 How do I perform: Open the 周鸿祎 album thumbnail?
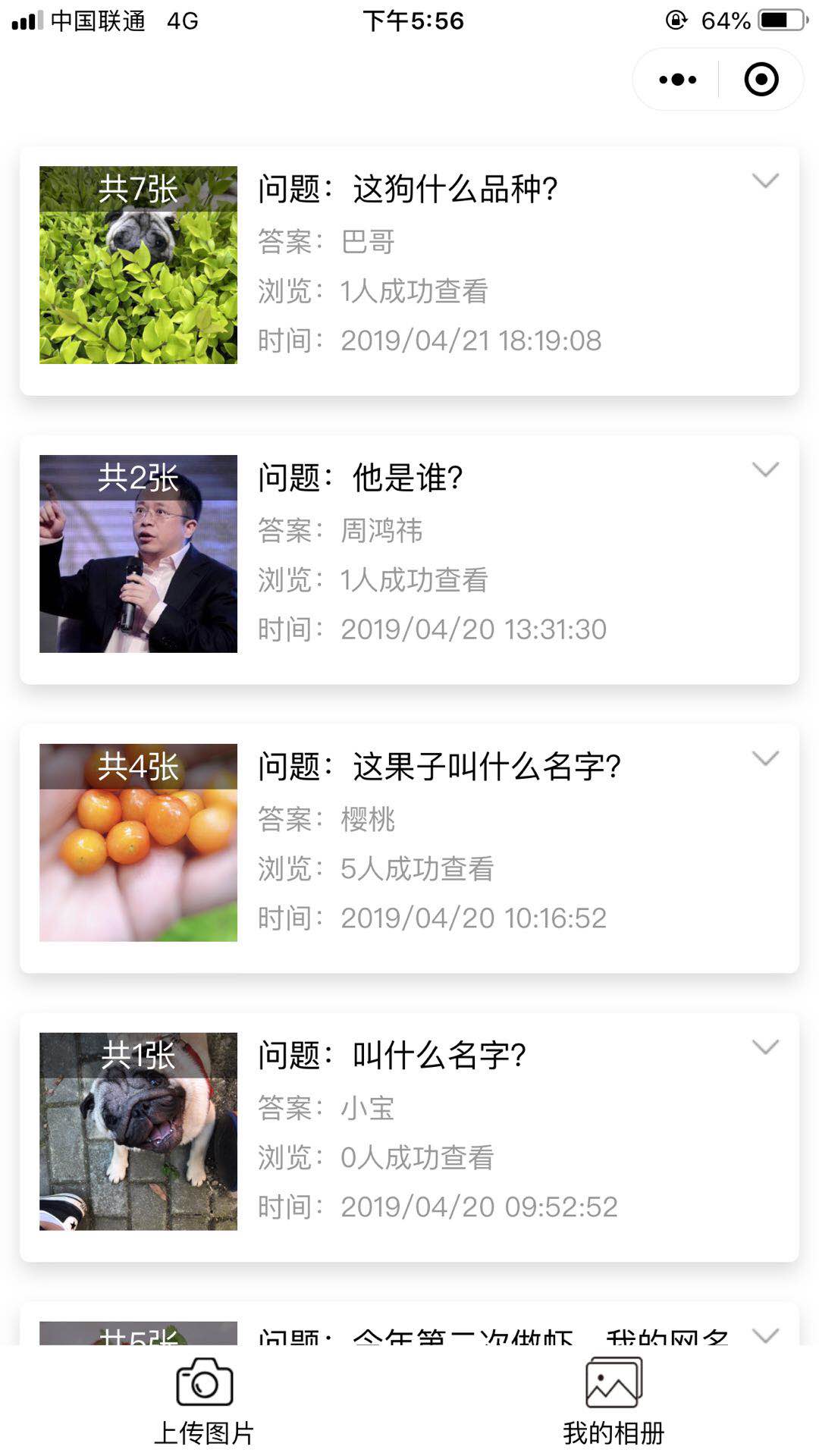point(138,554)
